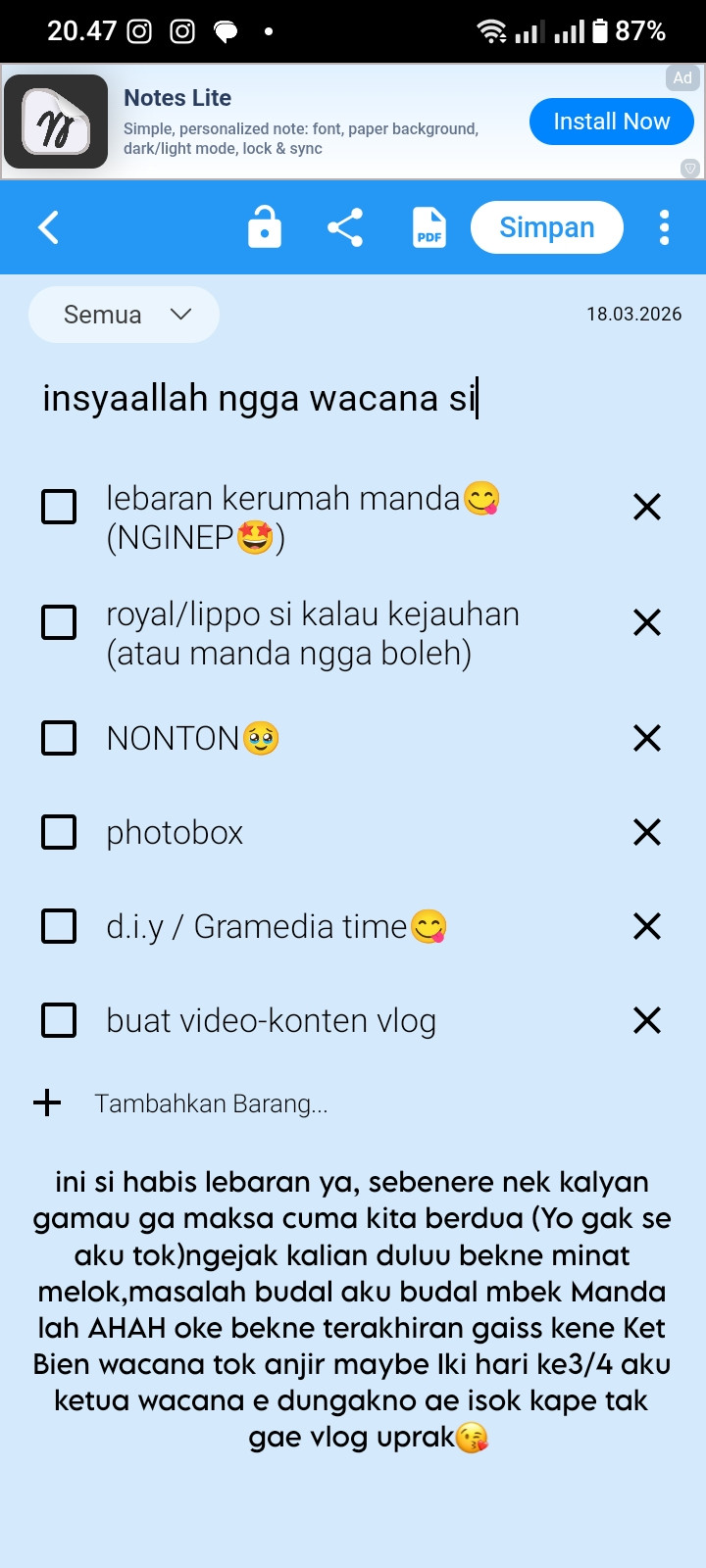The width and height of the screenshot is (706, 1568).
Task: Expand the Semua category dropdown
Action: (124, 315)
